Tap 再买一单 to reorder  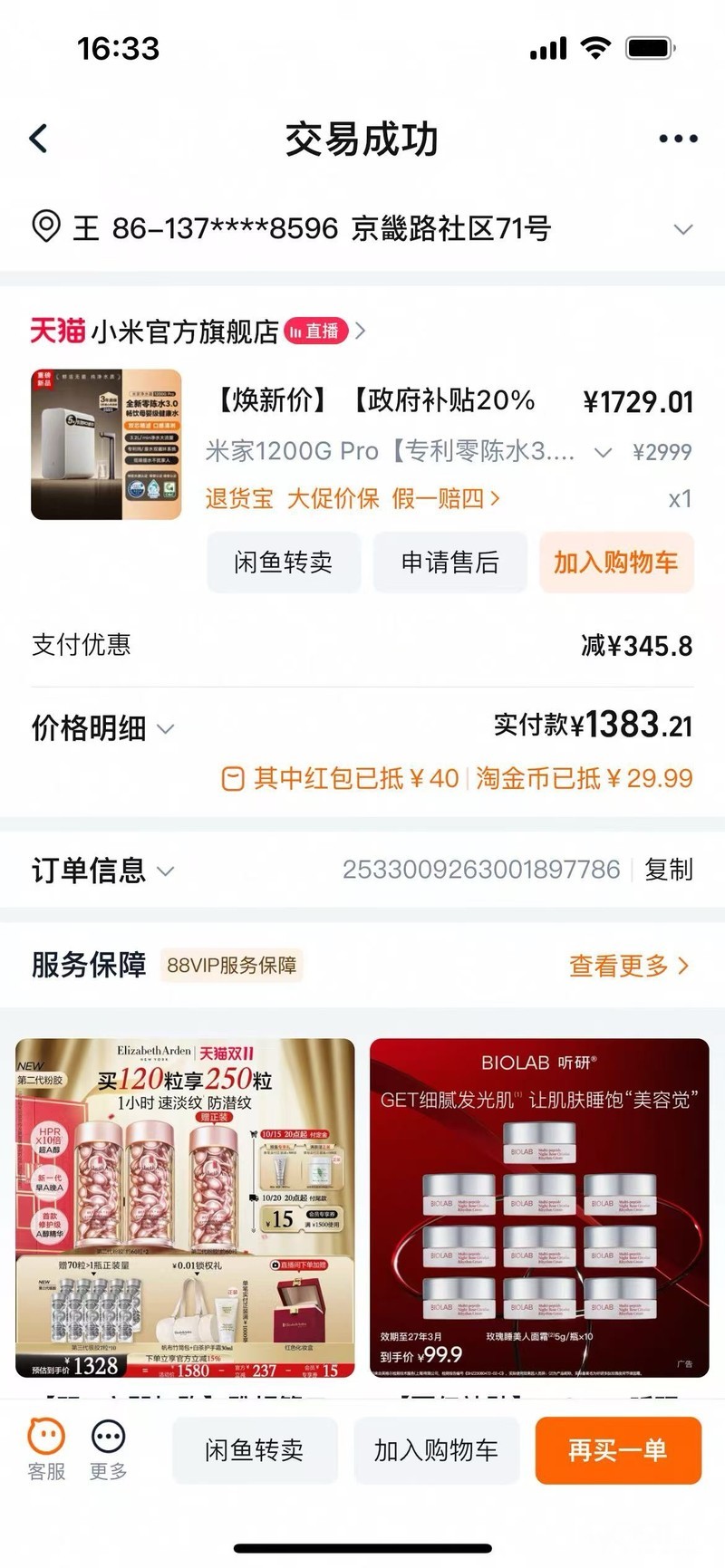tap(618, 1450)
